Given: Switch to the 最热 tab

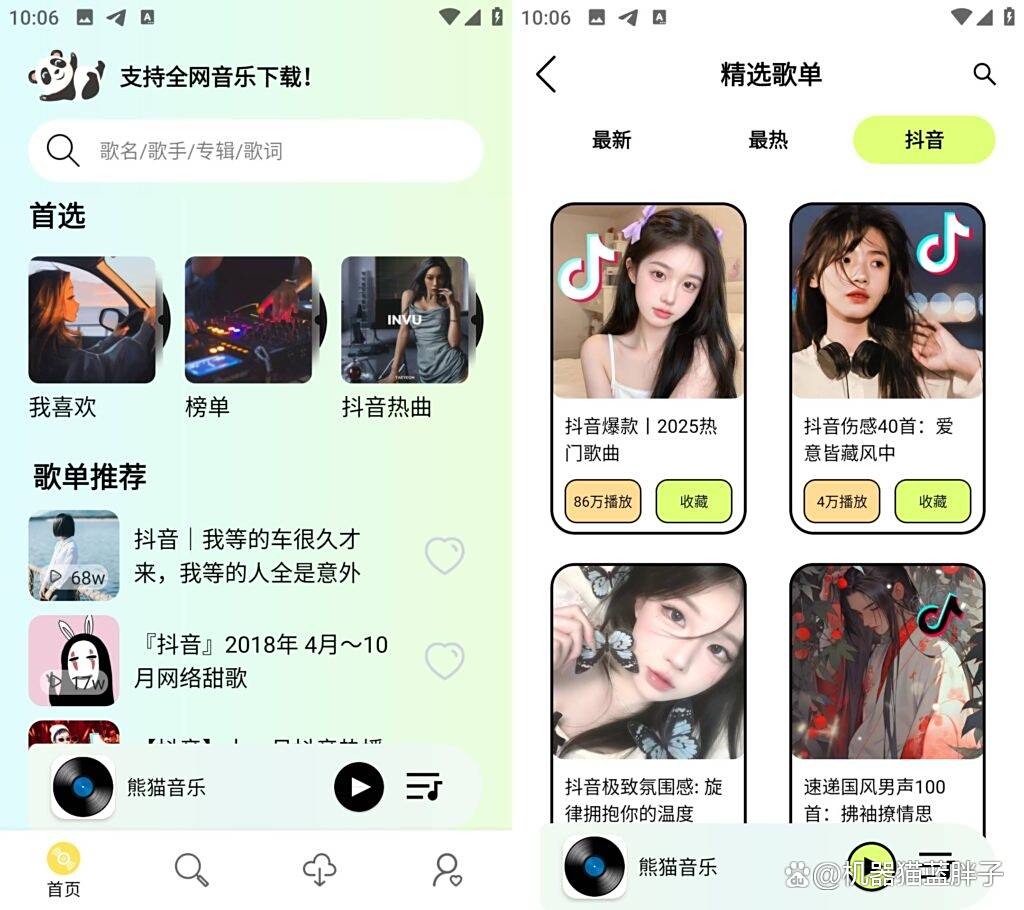Looking at the screenshot, I should click(768, 140).
